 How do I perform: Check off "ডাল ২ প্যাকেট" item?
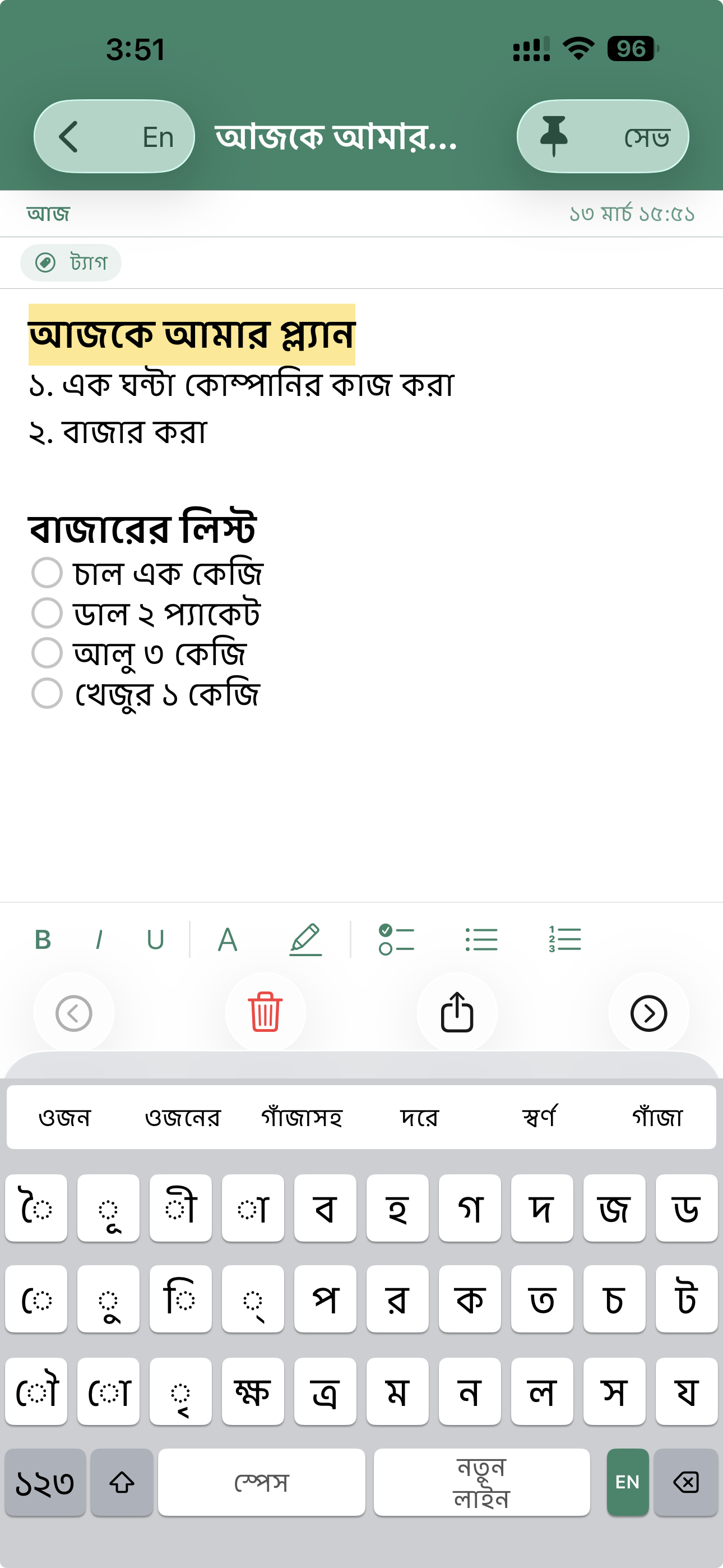coord(47,613)
